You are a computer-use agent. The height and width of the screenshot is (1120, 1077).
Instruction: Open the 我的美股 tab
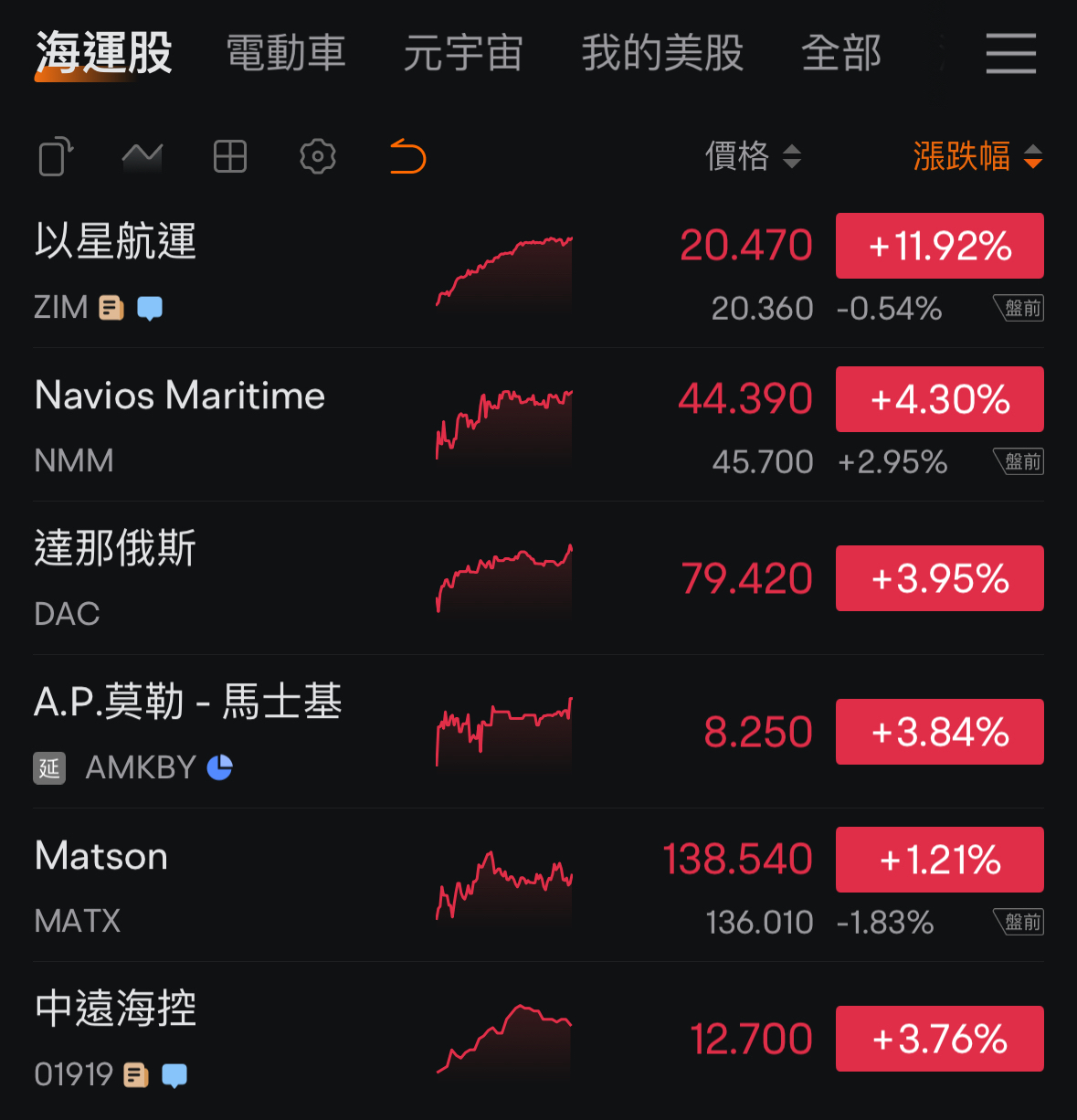click(662, 53)
